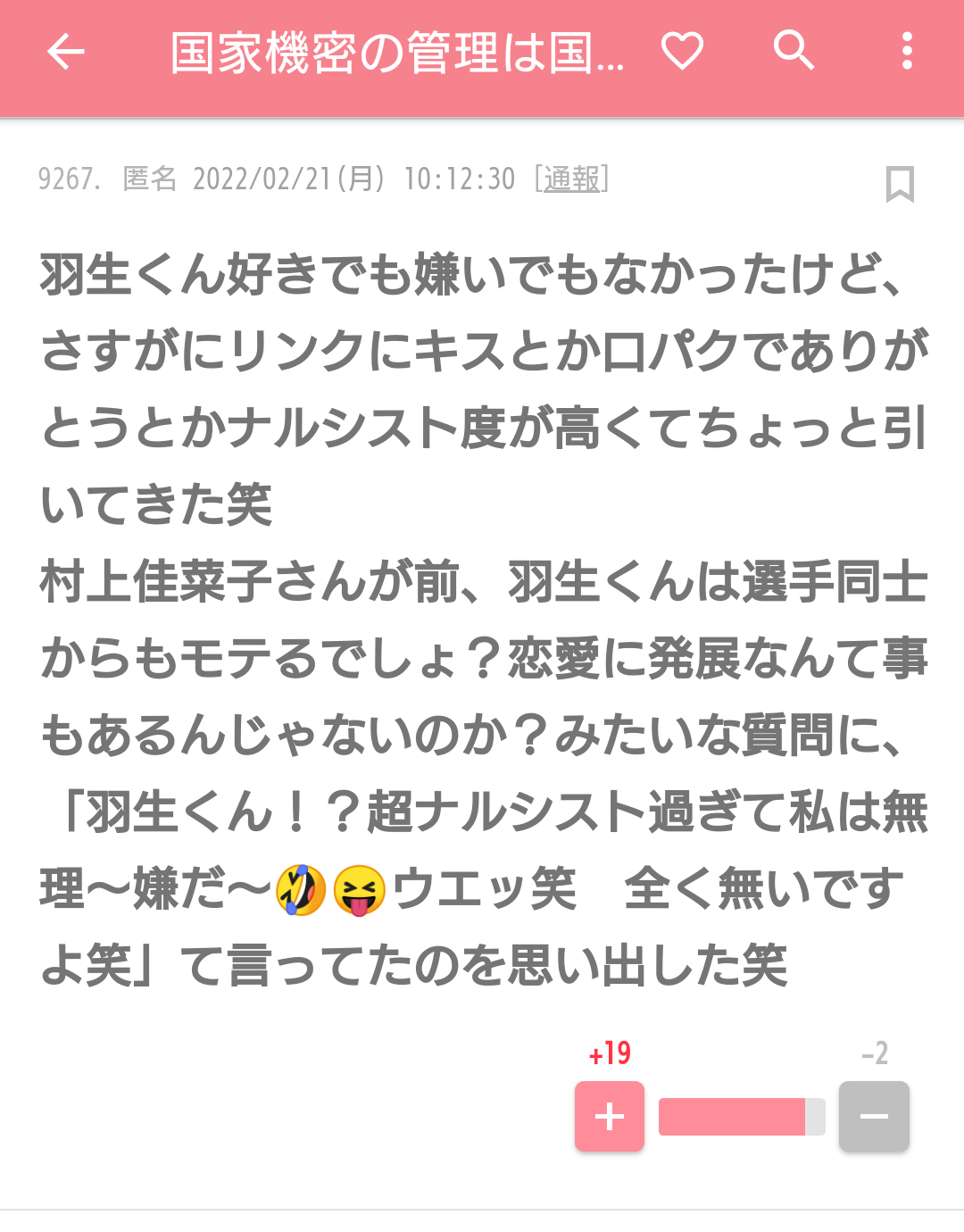The image size is (964, 1232).
Task: Upvote the comment with the plus button
Action: pyautogui.click(x=610, y=1116)
